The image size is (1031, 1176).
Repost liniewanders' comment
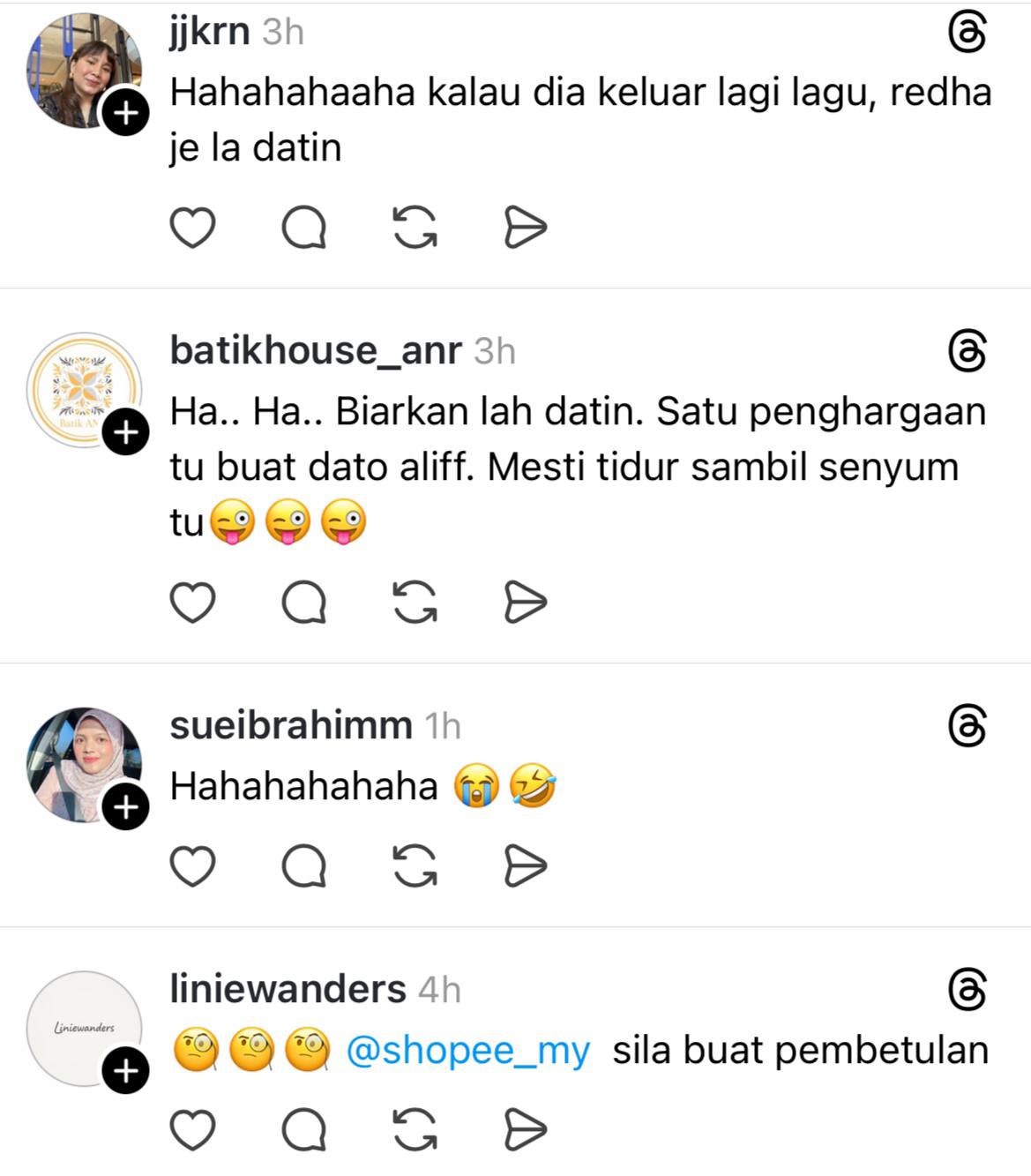pyautogui.click(x=415, y=1130)
